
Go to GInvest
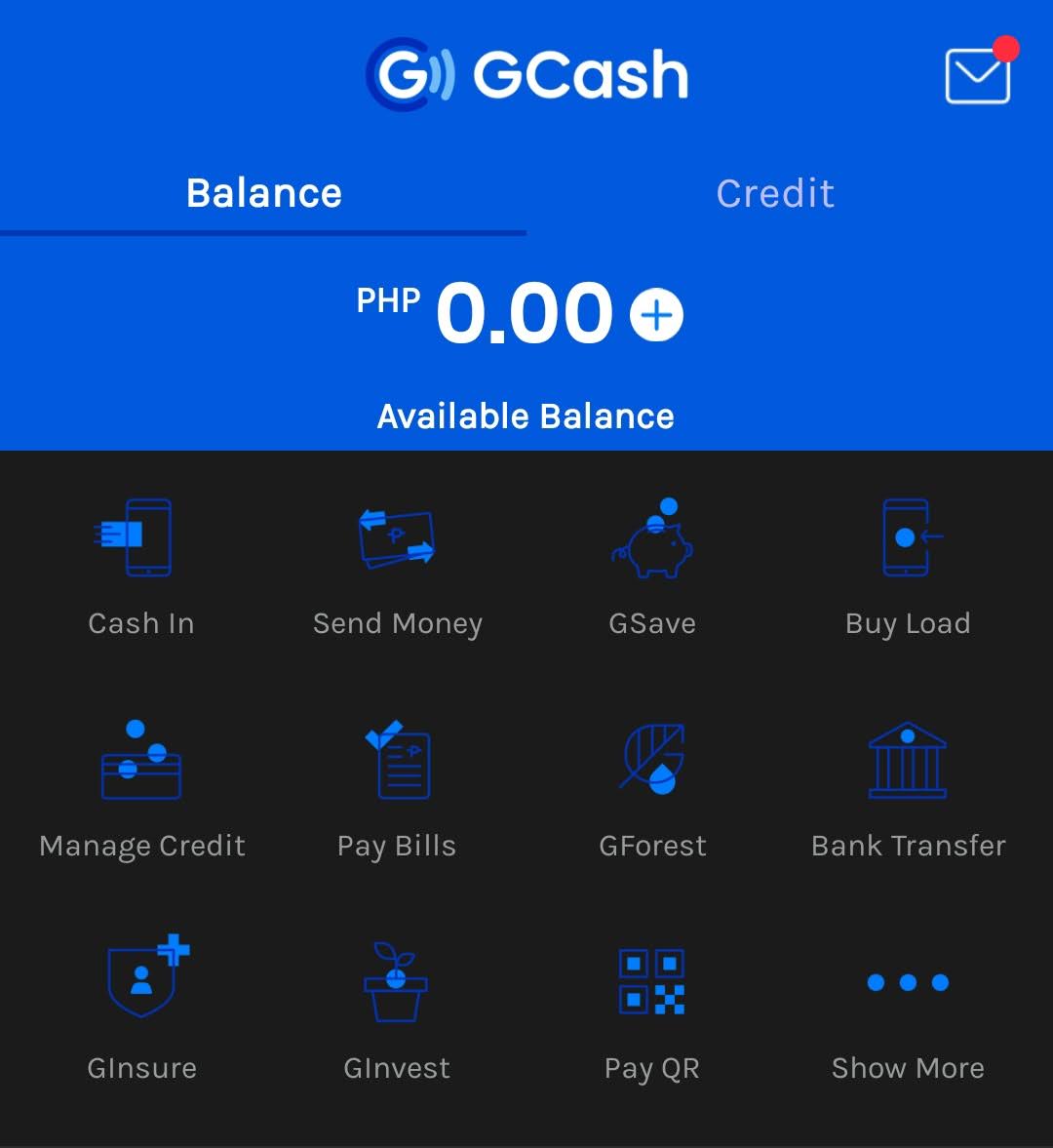point(397,1009)
